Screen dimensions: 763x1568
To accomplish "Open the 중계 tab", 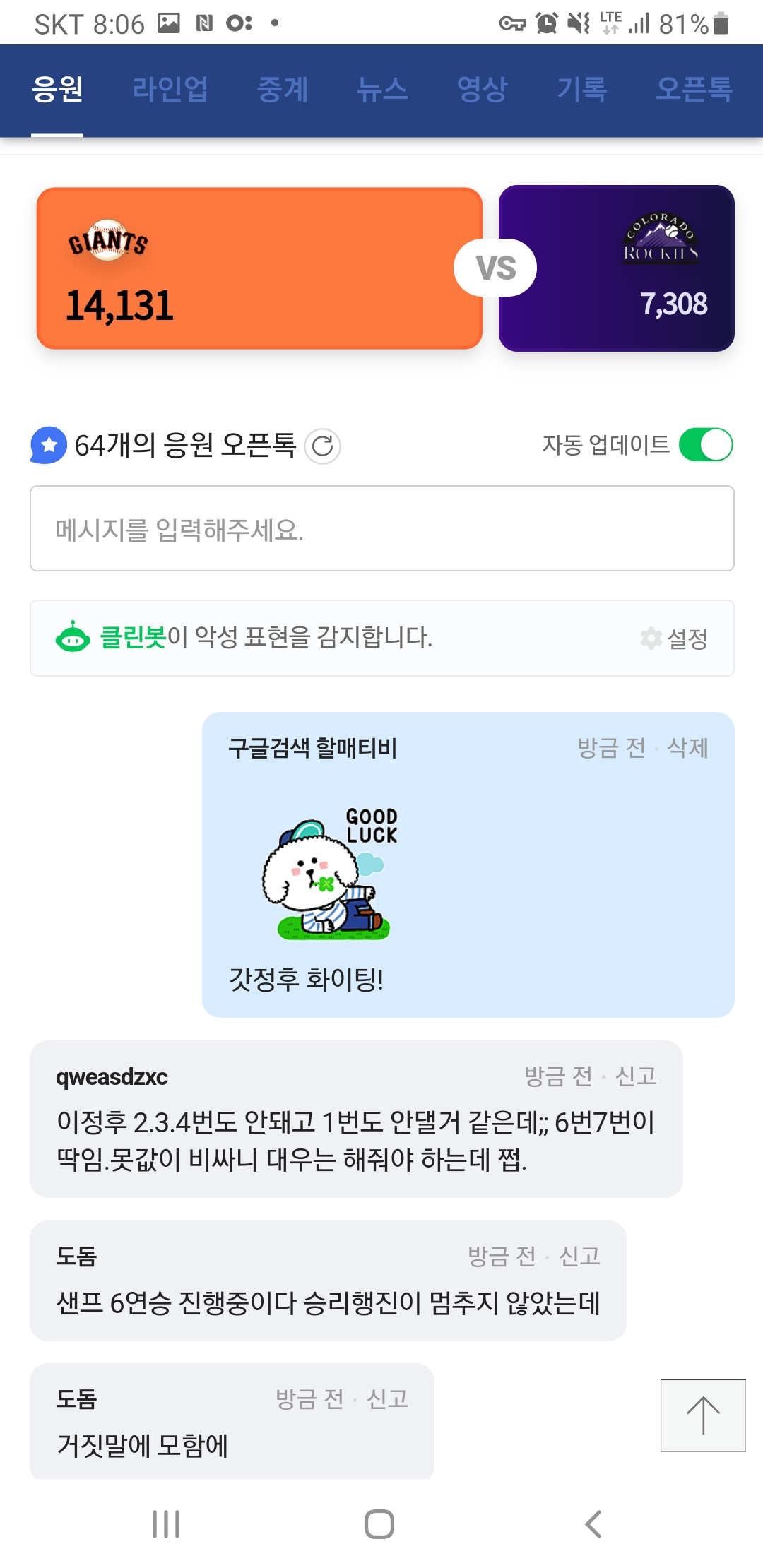I will click(x=283, y=90).
